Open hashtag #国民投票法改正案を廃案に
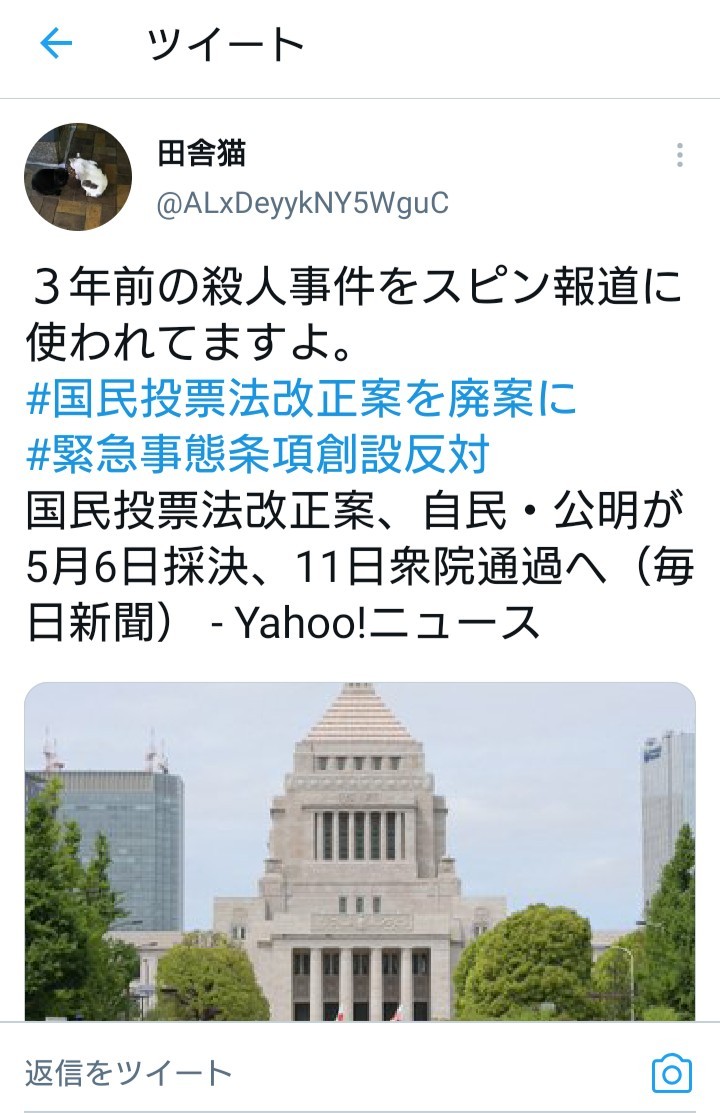The image size is (720, 1113). 301,400
